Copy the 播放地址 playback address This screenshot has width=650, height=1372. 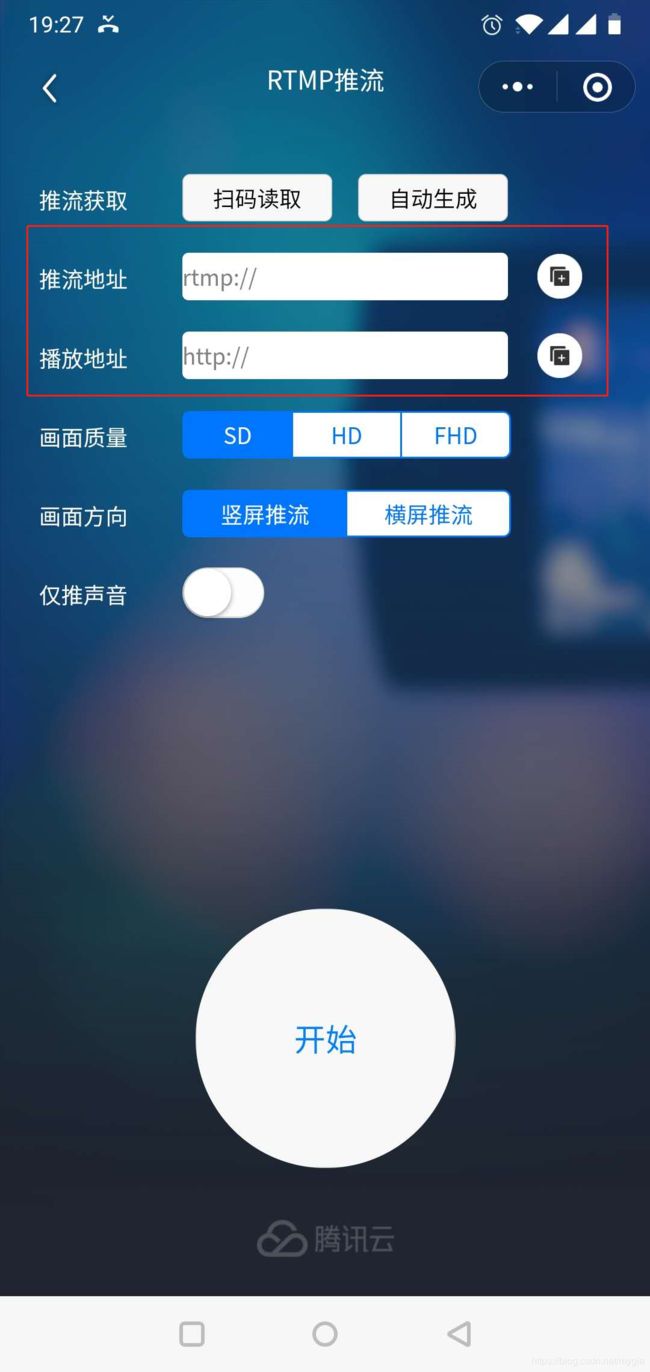[560, 355]
